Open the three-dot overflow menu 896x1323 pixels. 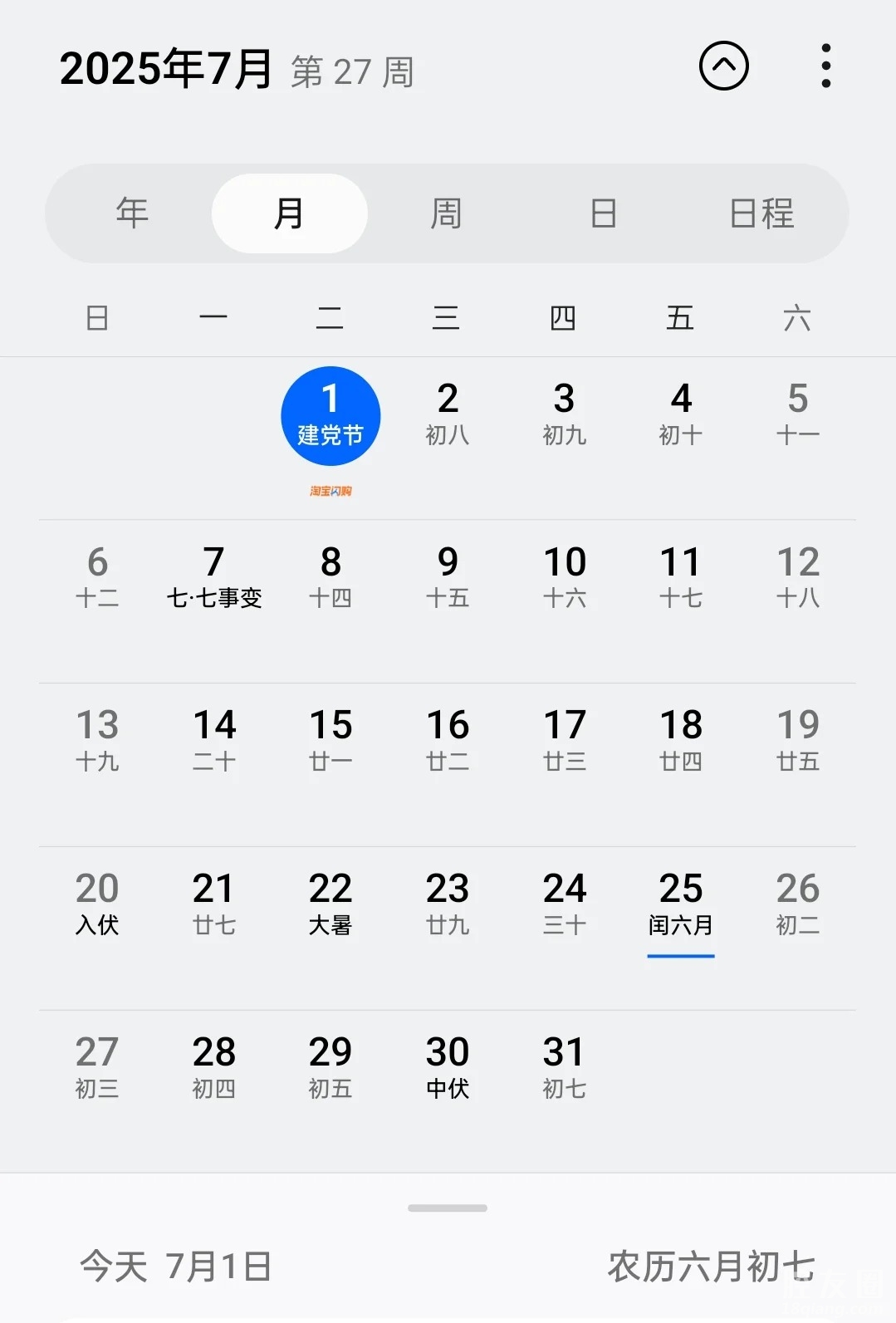[825, 66]
